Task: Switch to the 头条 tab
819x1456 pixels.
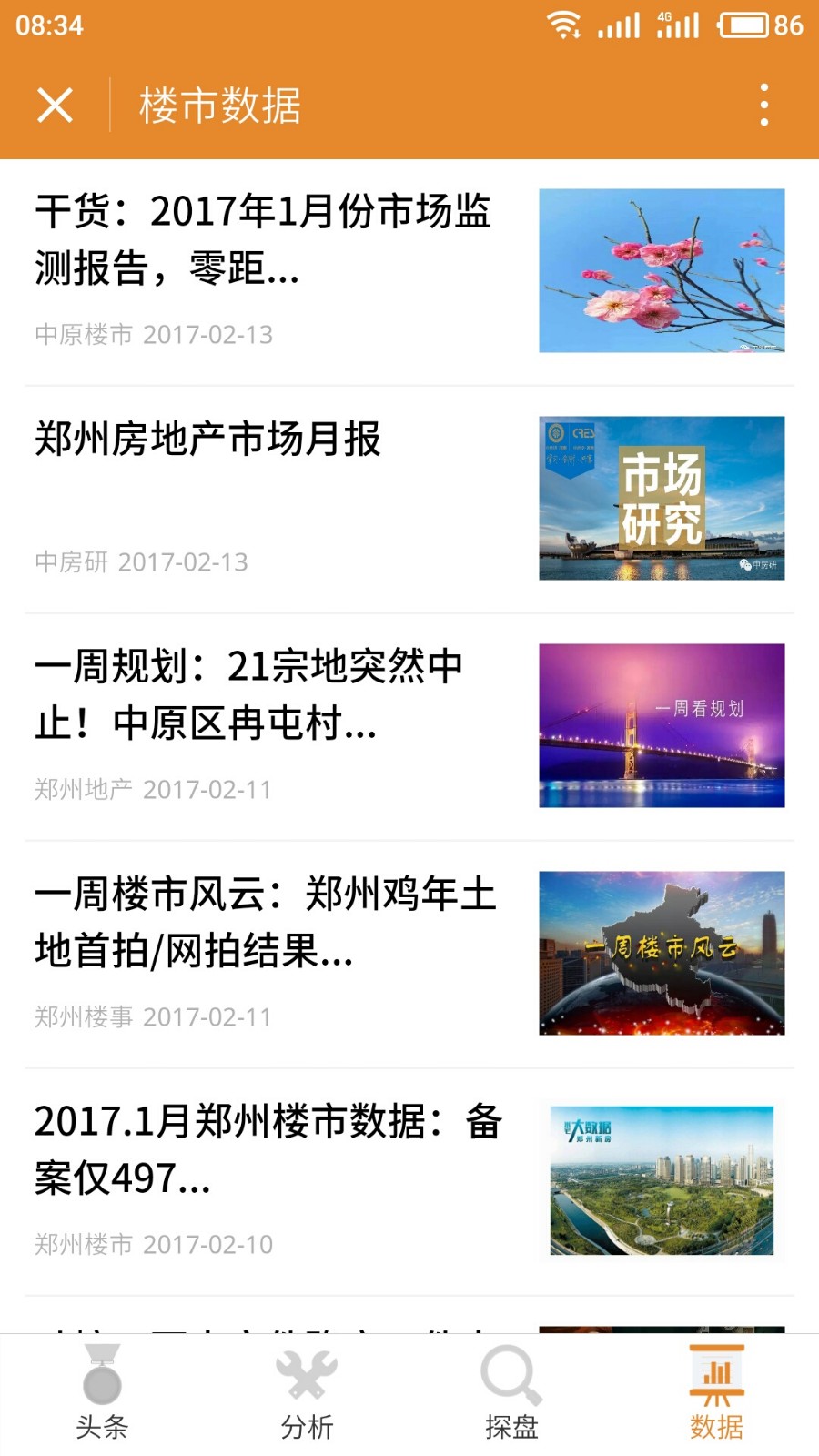Action: [102, 1394]
